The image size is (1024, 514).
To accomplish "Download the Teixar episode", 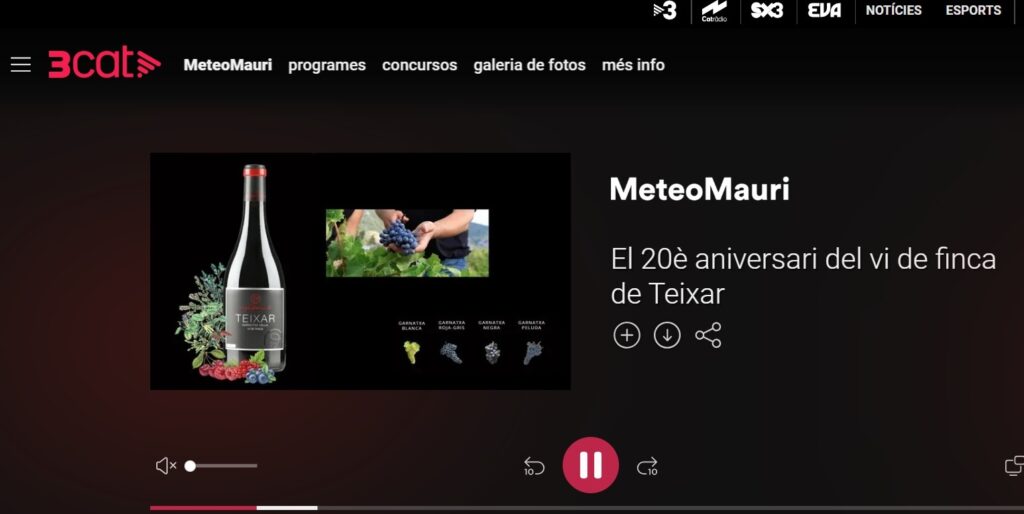I will [x=667, y=335].
